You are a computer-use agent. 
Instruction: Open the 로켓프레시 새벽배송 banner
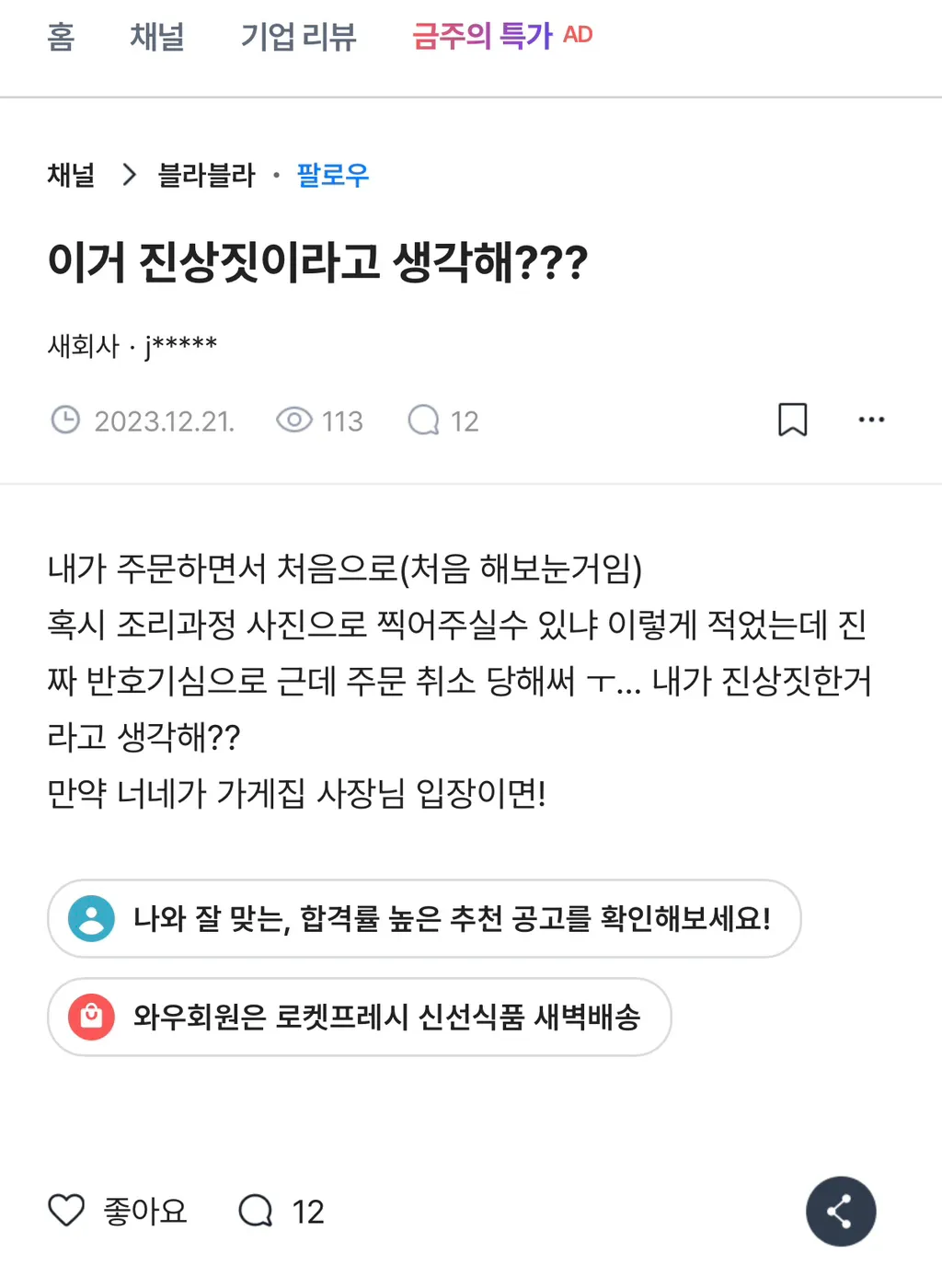359,1018
